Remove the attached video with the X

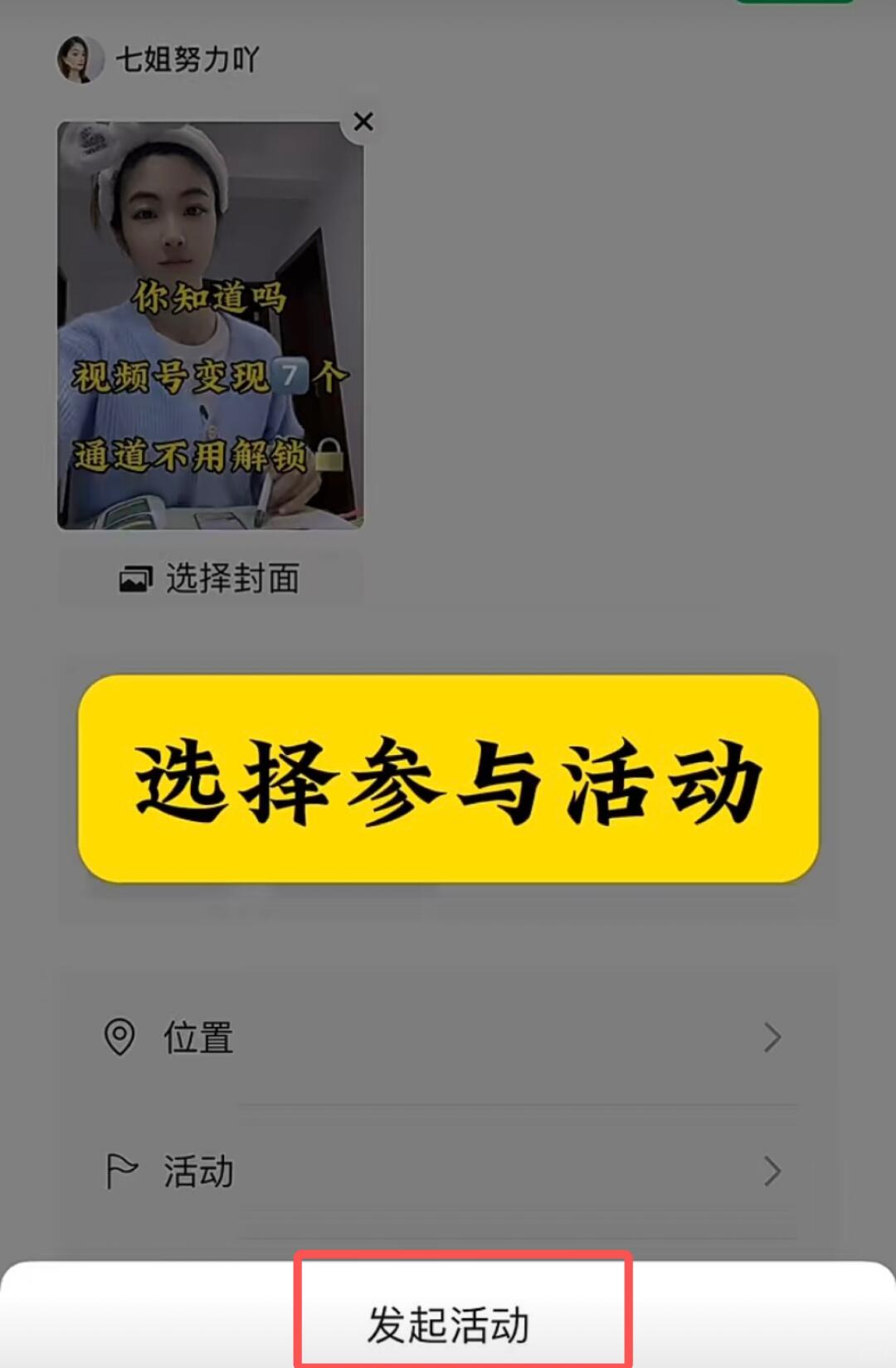pos(363,122)
